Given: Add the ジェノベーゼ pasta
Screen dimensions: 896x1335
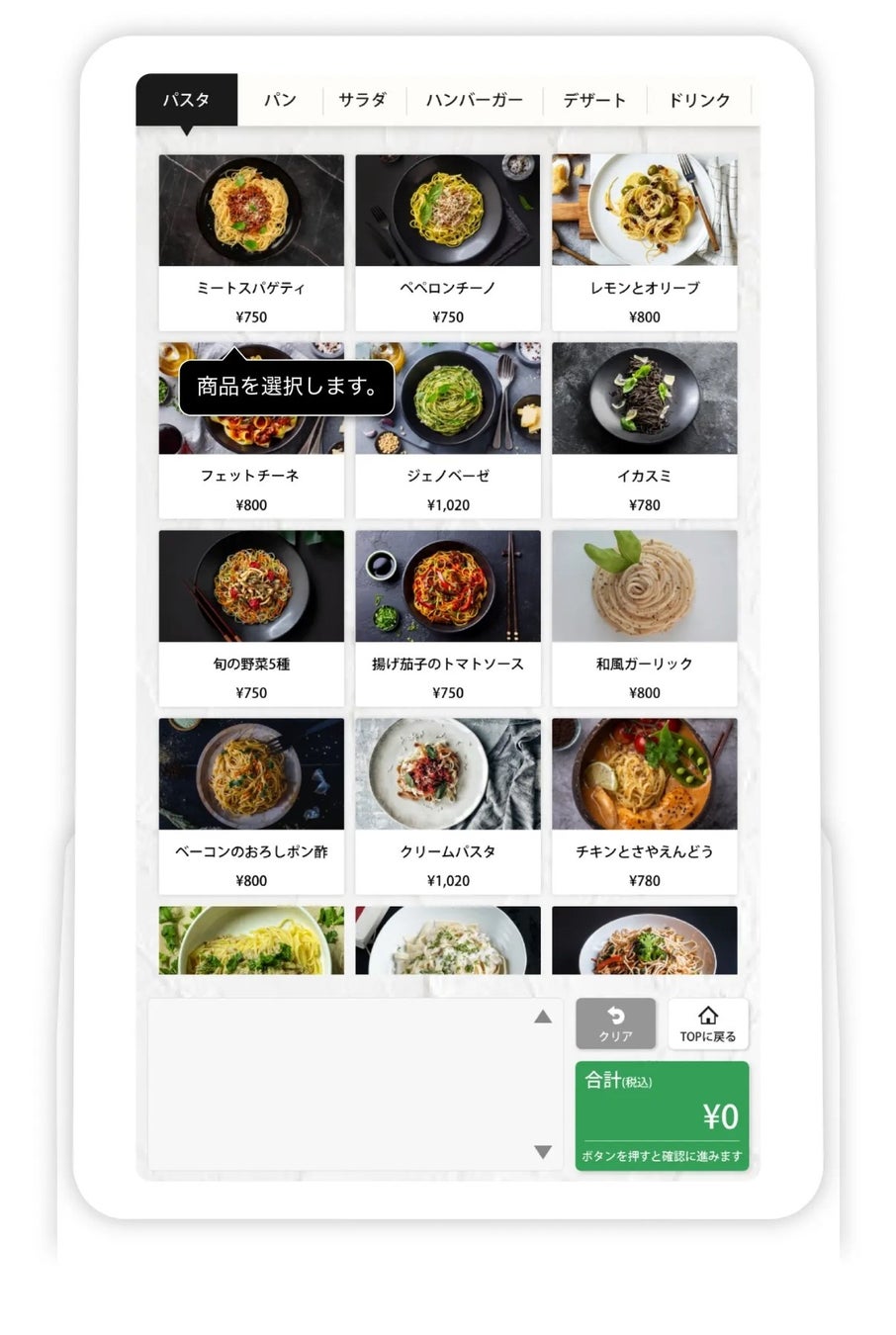Looking at the screenshot, I should tap(447, 430).
